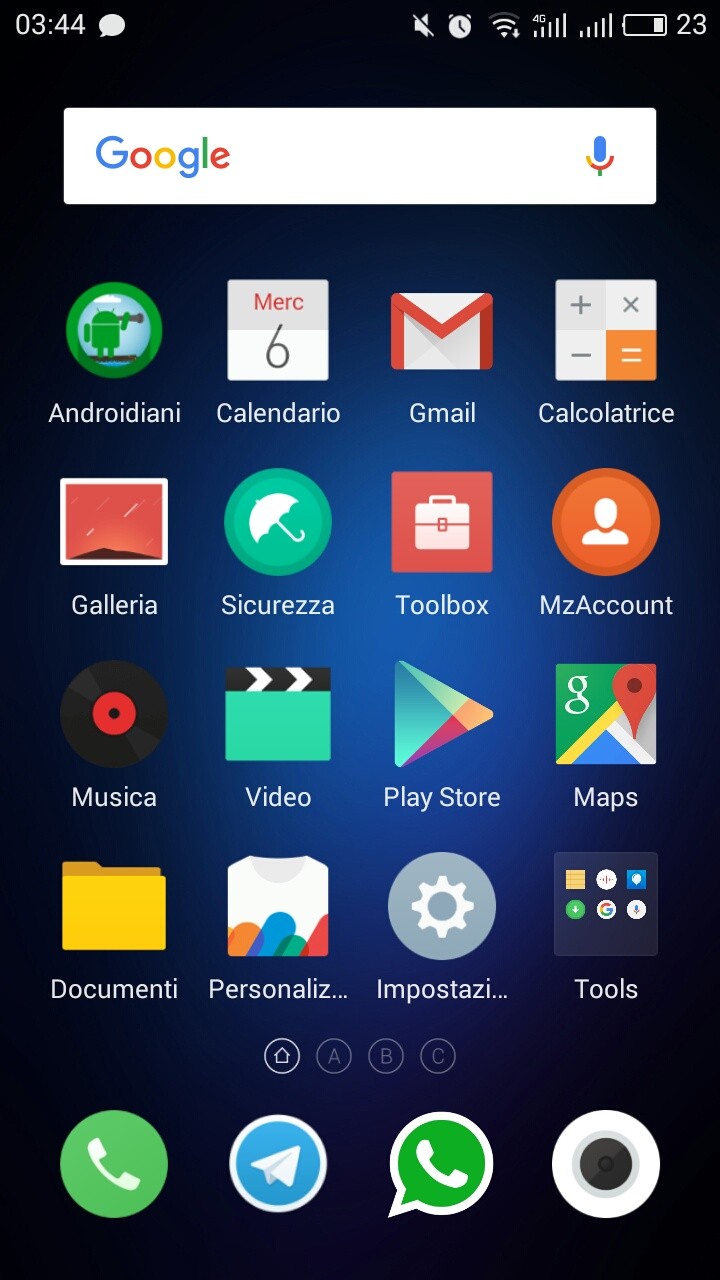Open the Calcolatrice app
Screen dimensions: 720x1280
point(606,331)
